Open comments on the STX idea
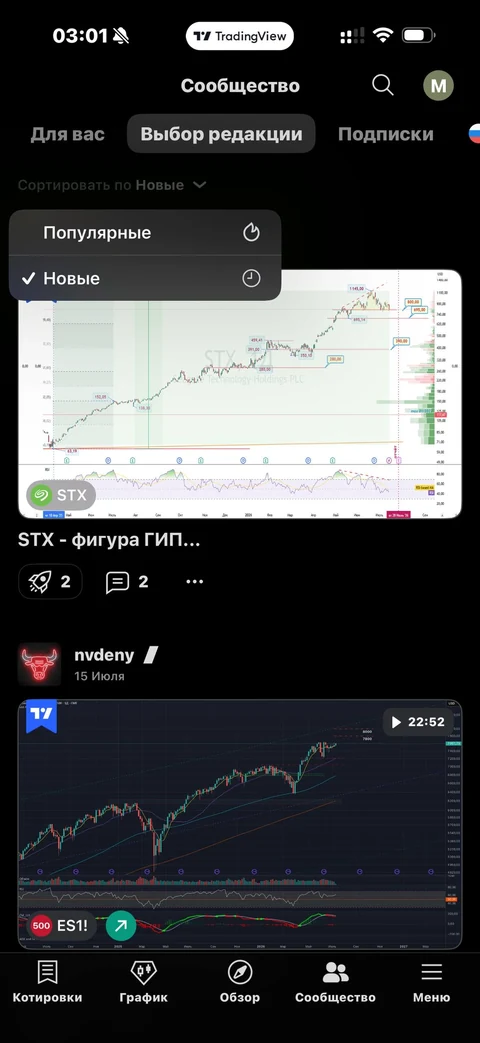Image resolution: width=480 pixels, height=1043 pixels. [x=127, y=582]
